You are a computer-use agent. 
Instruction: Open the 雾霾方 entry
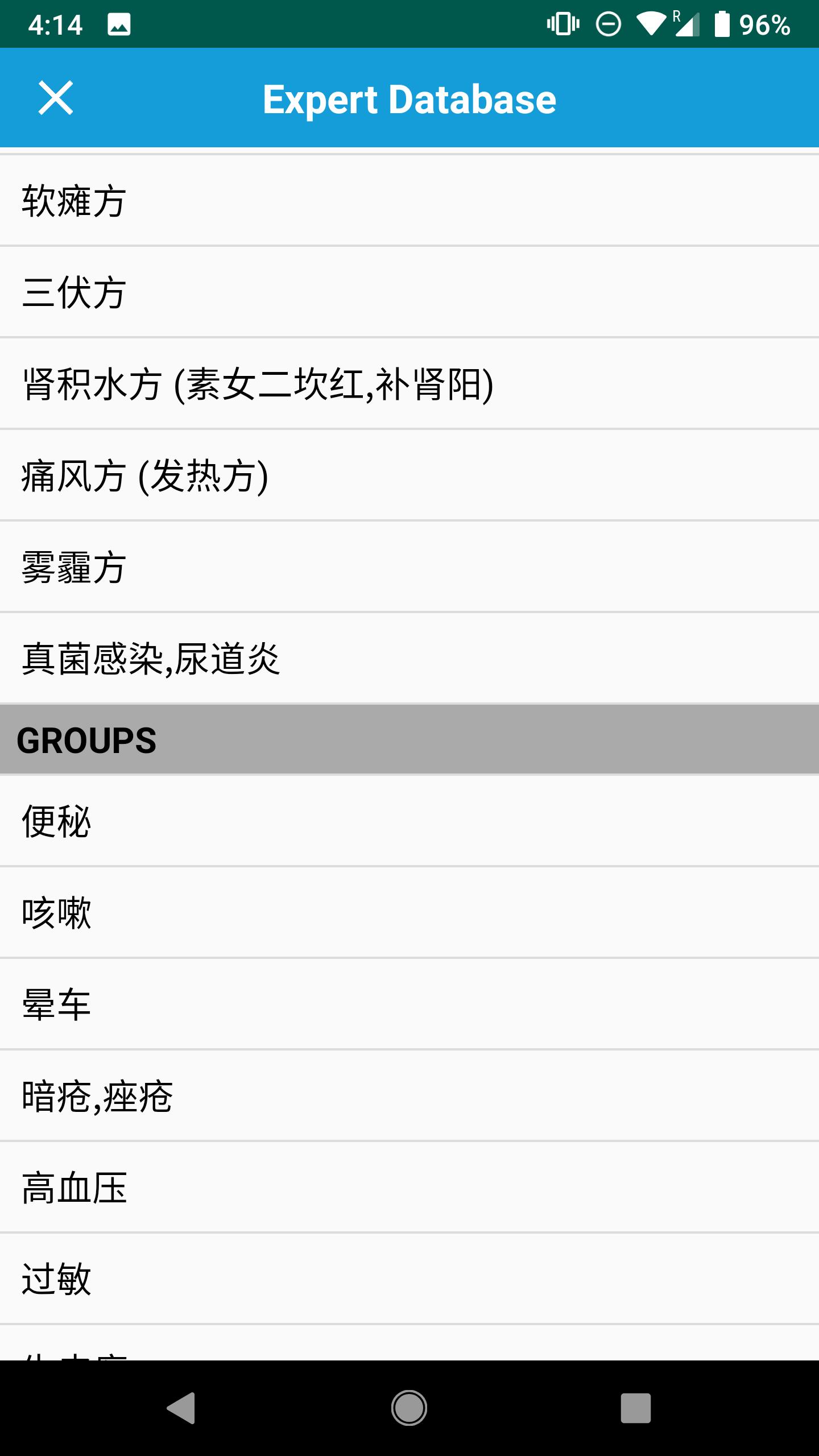[409, 567]
